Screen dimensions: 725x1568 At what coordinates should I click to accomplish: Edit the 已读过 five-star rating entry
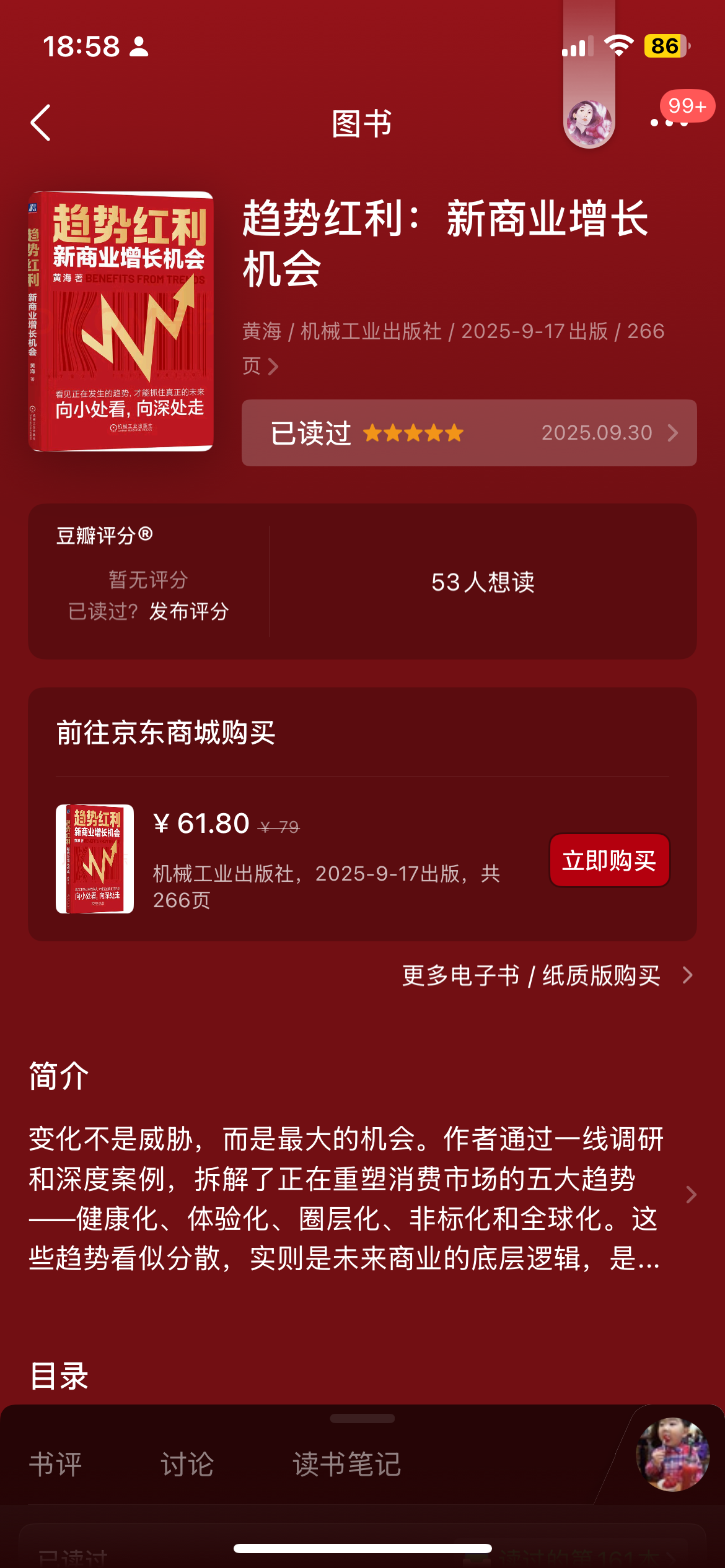[x=469, y=433]
